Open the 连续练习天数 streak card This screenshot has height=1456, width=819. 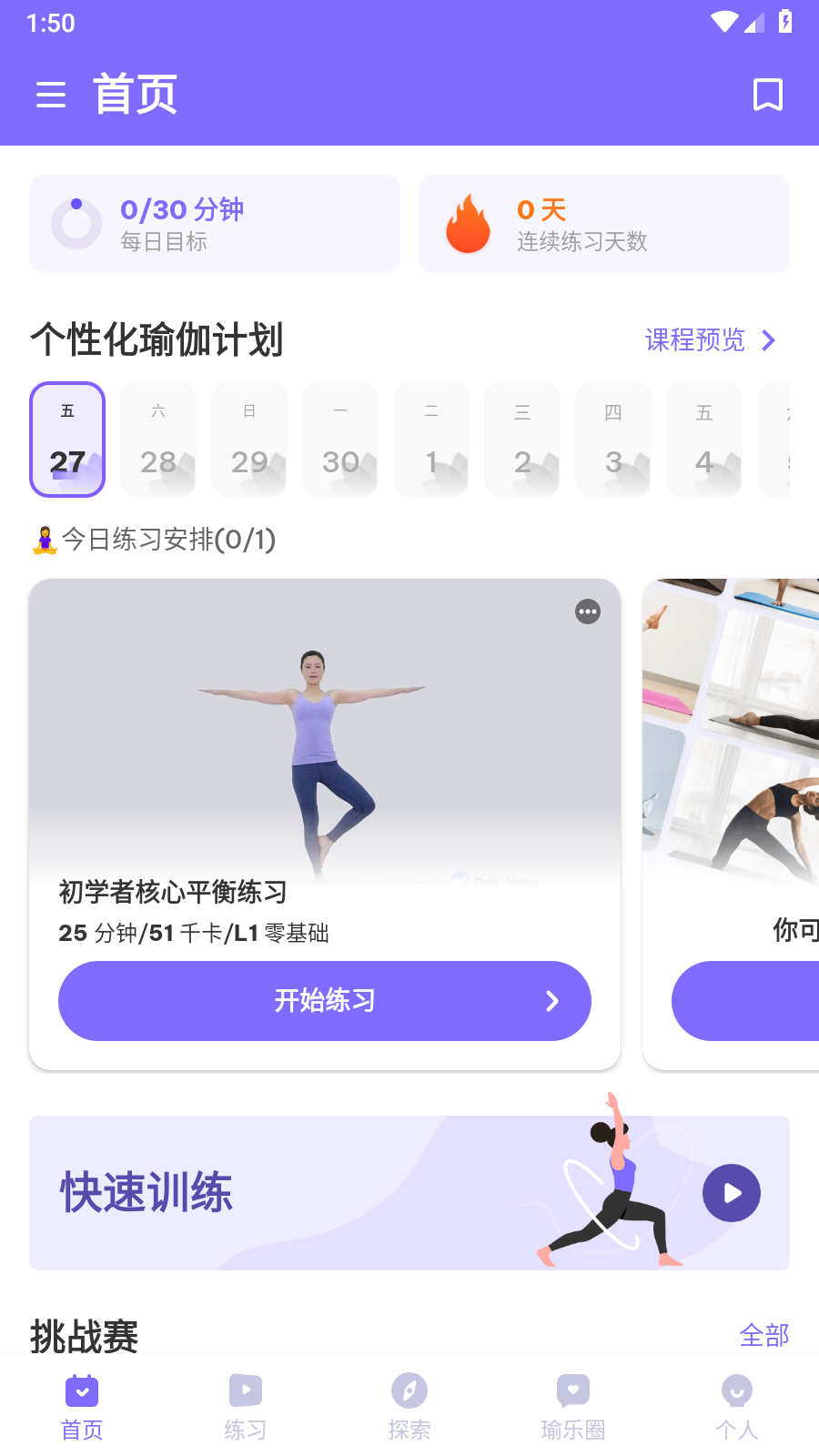[x=604, y=224]
